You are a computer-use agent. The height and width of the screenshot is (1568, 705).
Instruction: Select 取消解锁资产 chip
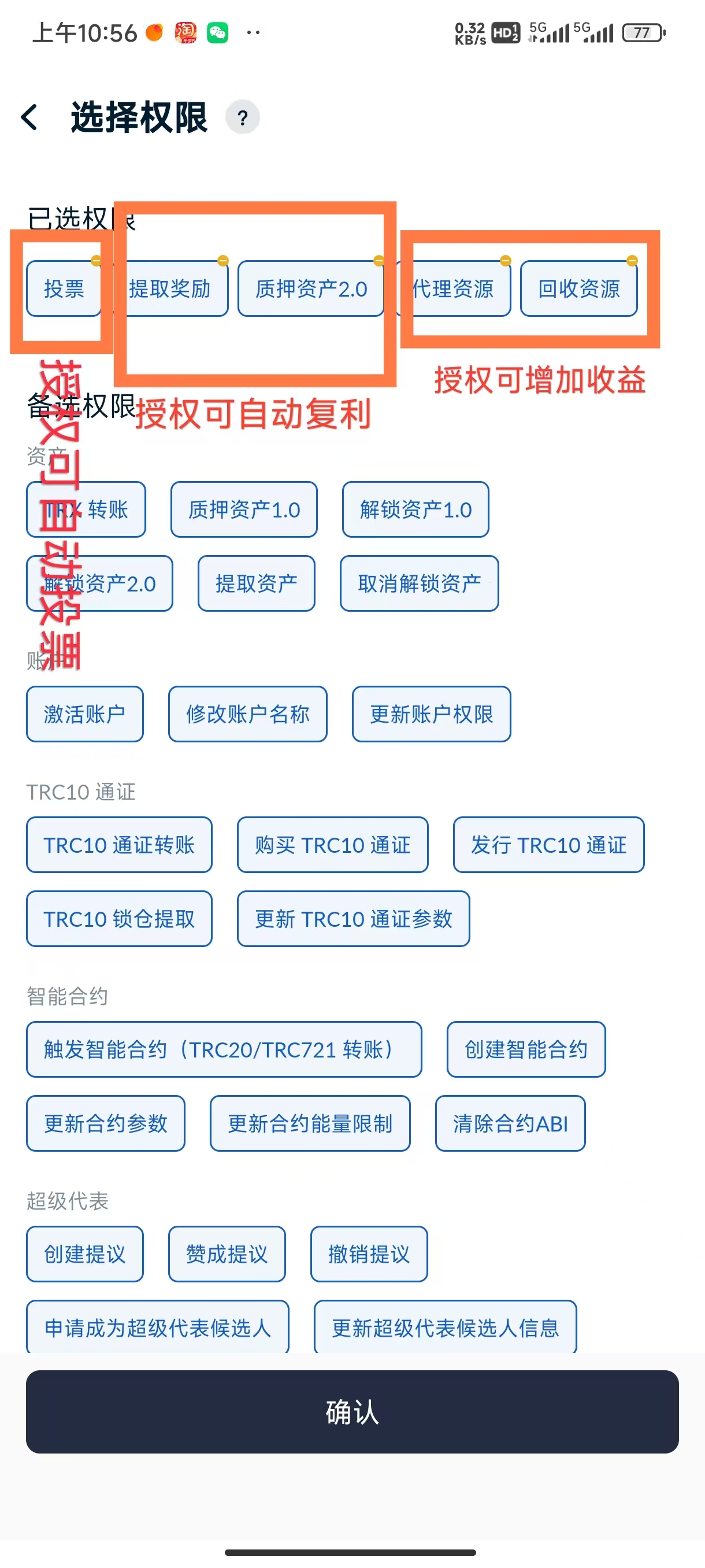[x=419, y=583]
